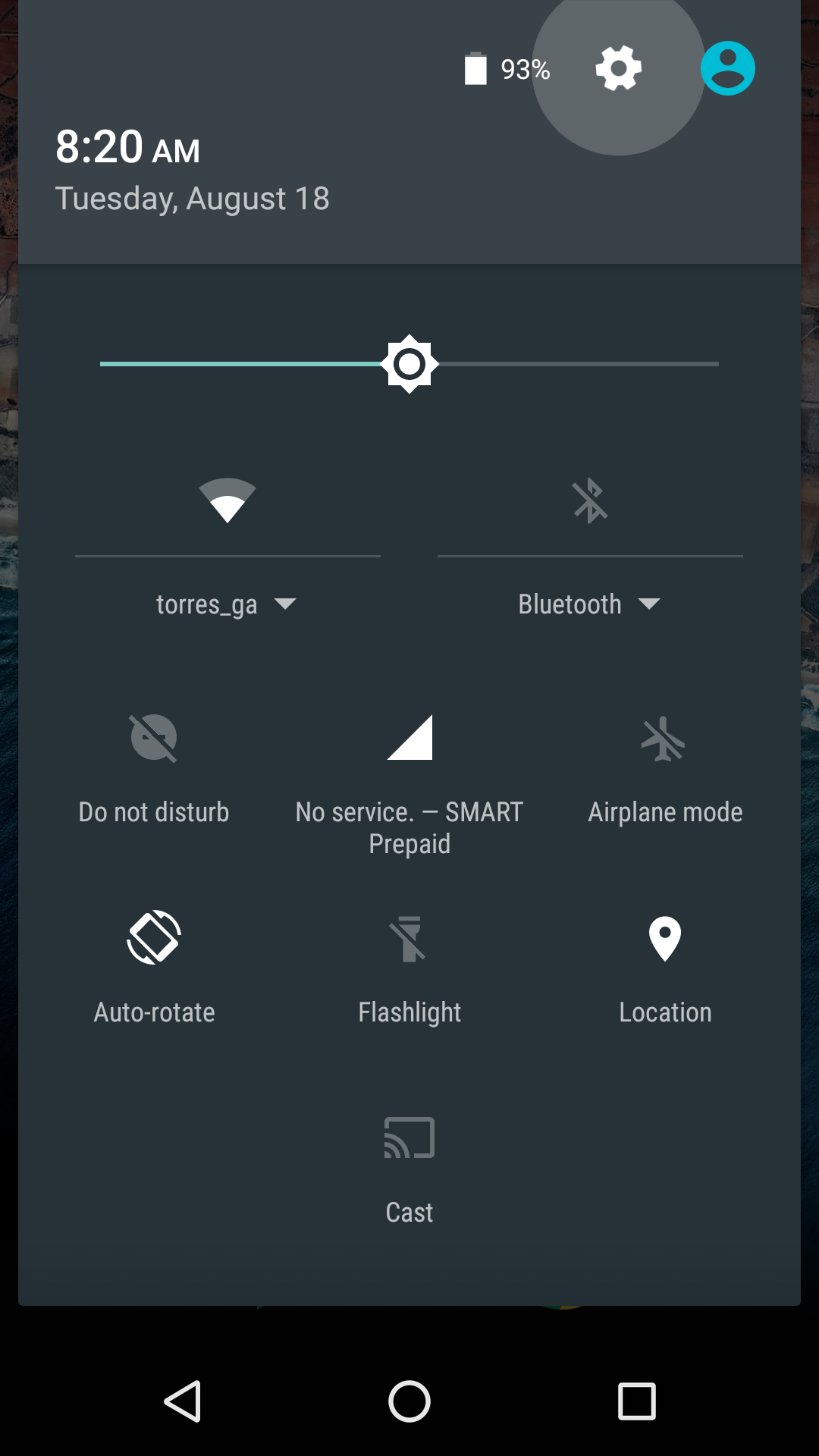Open the recent apps overview
Image resolution: width=819 pixels, height=1456 pixels.
tap(636, 1401)
